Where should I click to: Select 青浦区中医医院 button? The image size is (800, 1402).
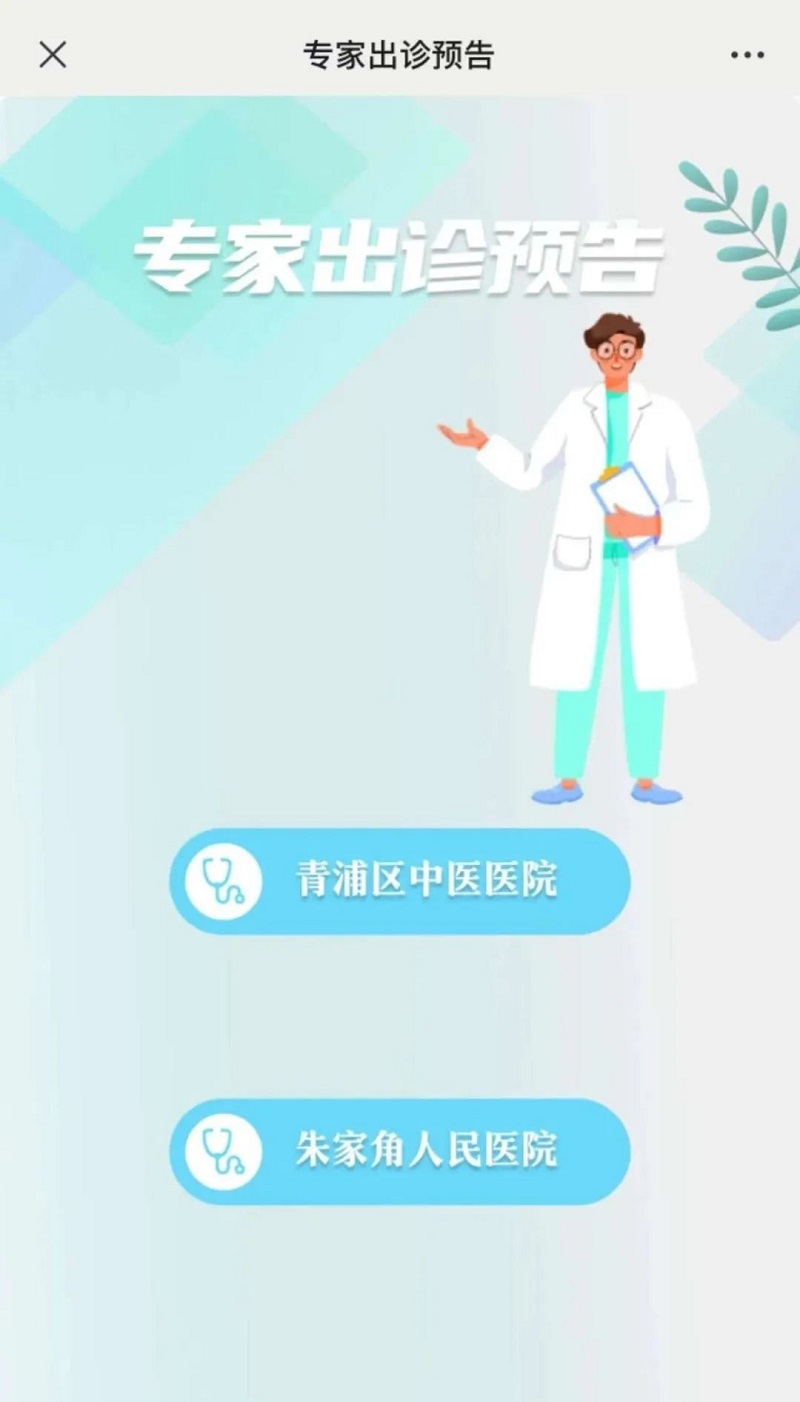400,881
